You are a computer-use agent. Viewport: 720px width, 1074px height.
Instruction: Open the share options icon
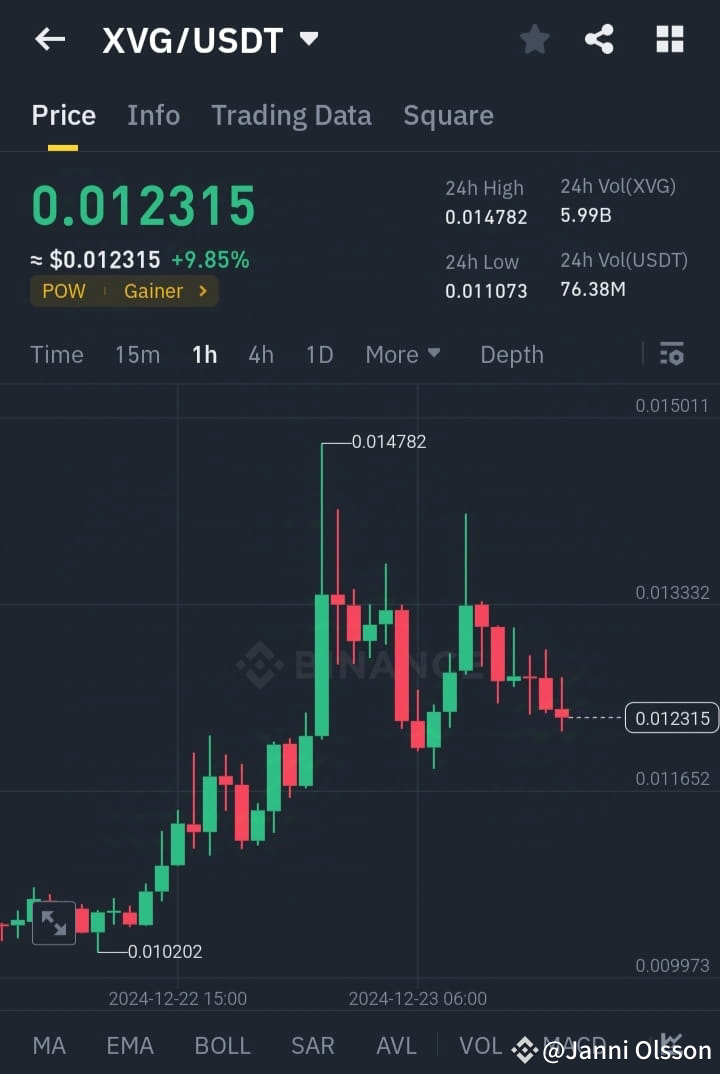(x=599, y=39)
